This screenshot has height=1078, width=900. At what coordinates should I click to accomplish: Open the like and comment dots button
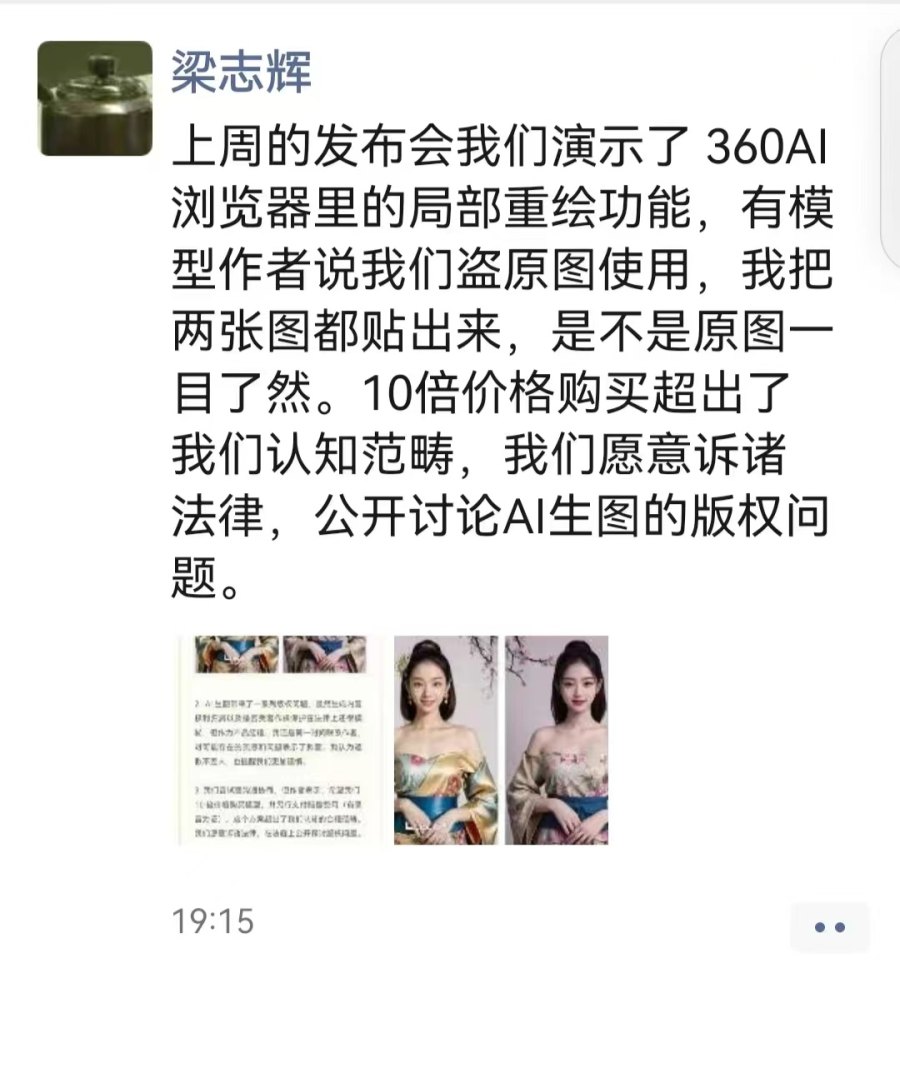[x=829, y=927]
